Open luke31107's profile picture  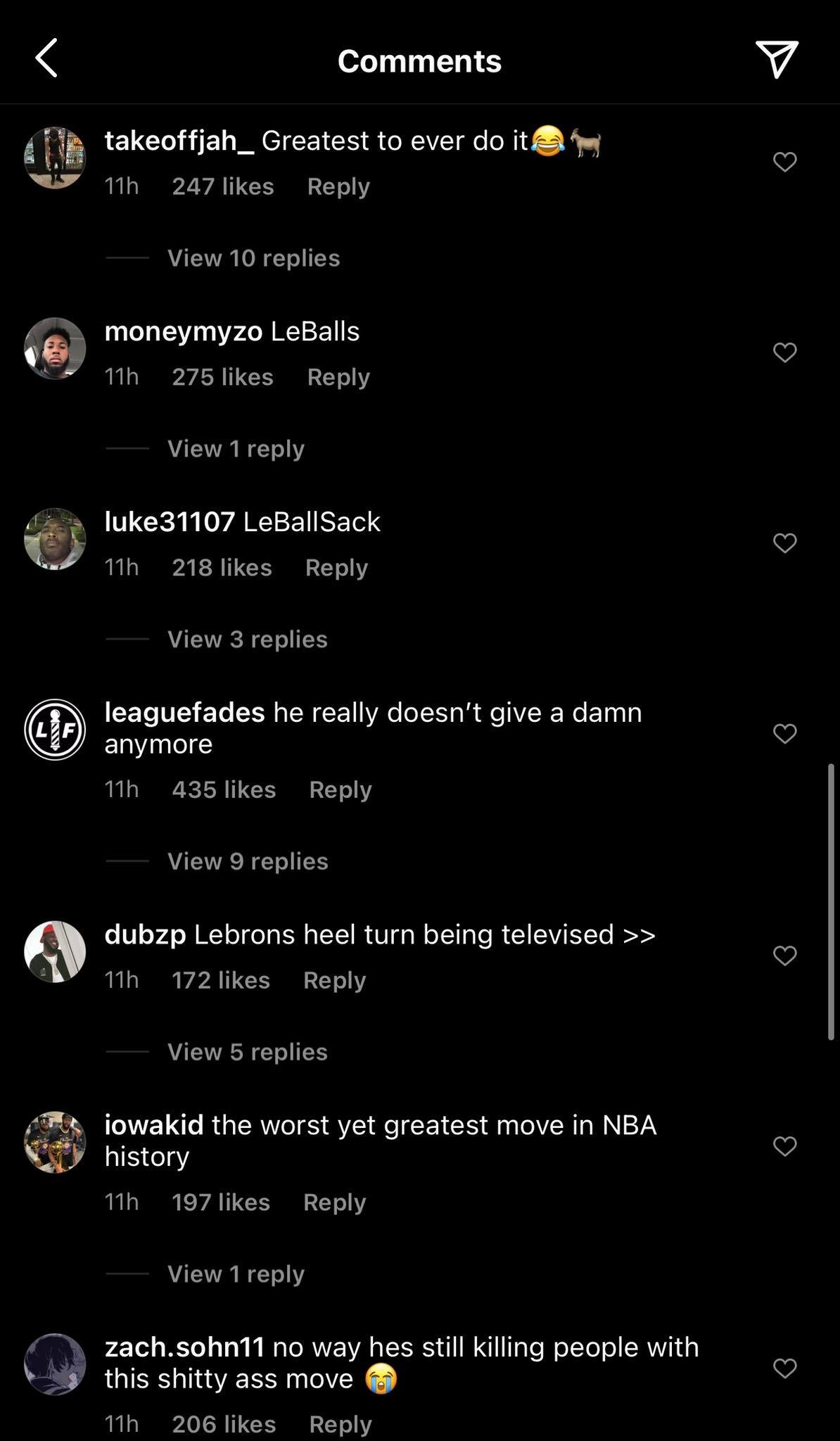coord(55,539)
